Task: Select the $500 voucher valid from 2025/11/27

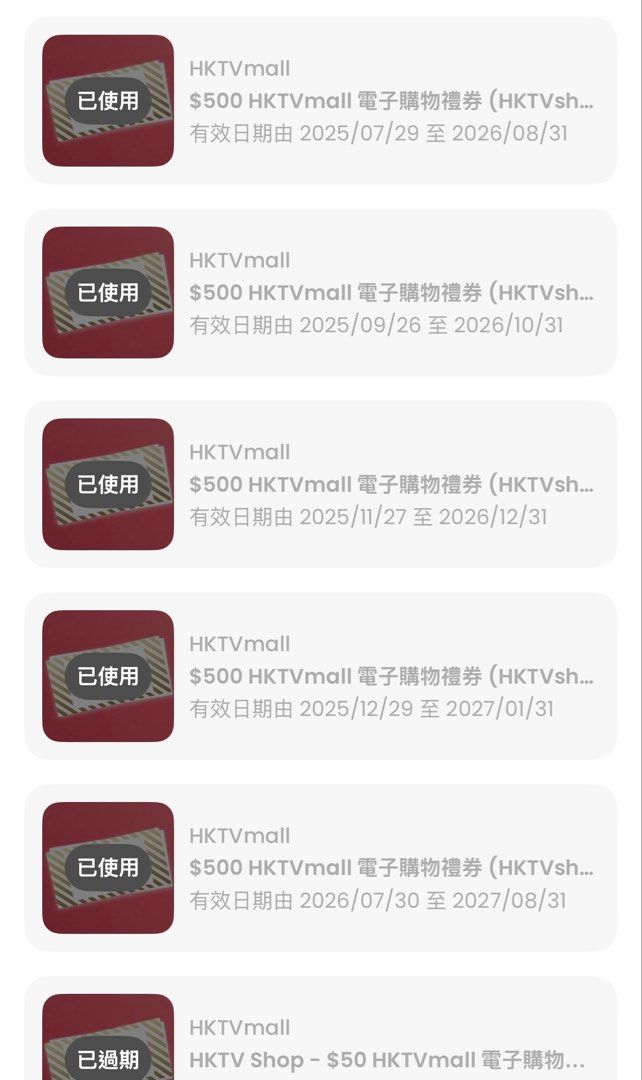Action: tap(321, 484)
